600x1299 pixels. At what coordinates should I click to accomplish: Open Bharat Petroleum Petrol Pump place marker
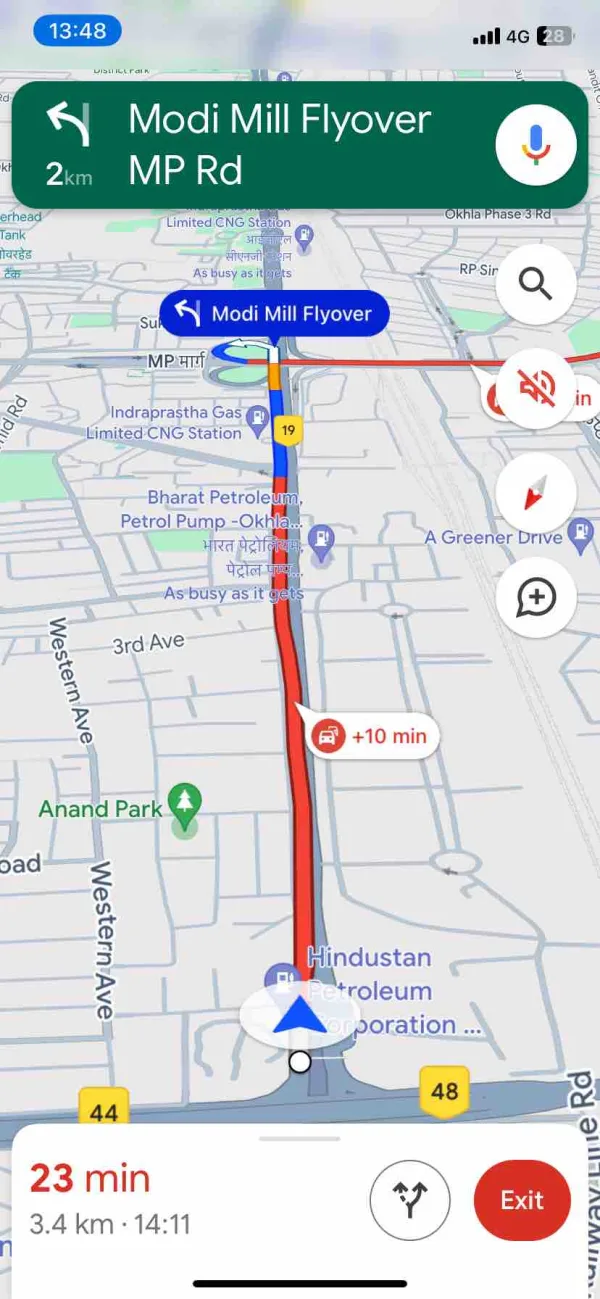point(321,540)
